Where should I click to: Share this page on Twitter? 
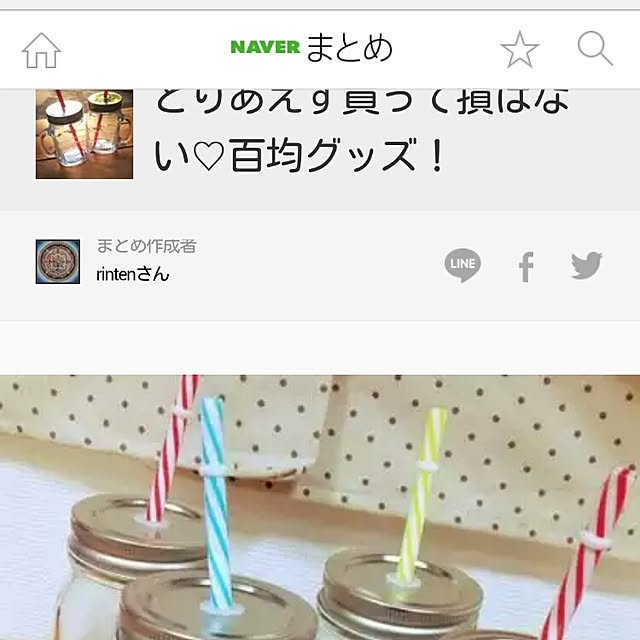coord(587,265)
